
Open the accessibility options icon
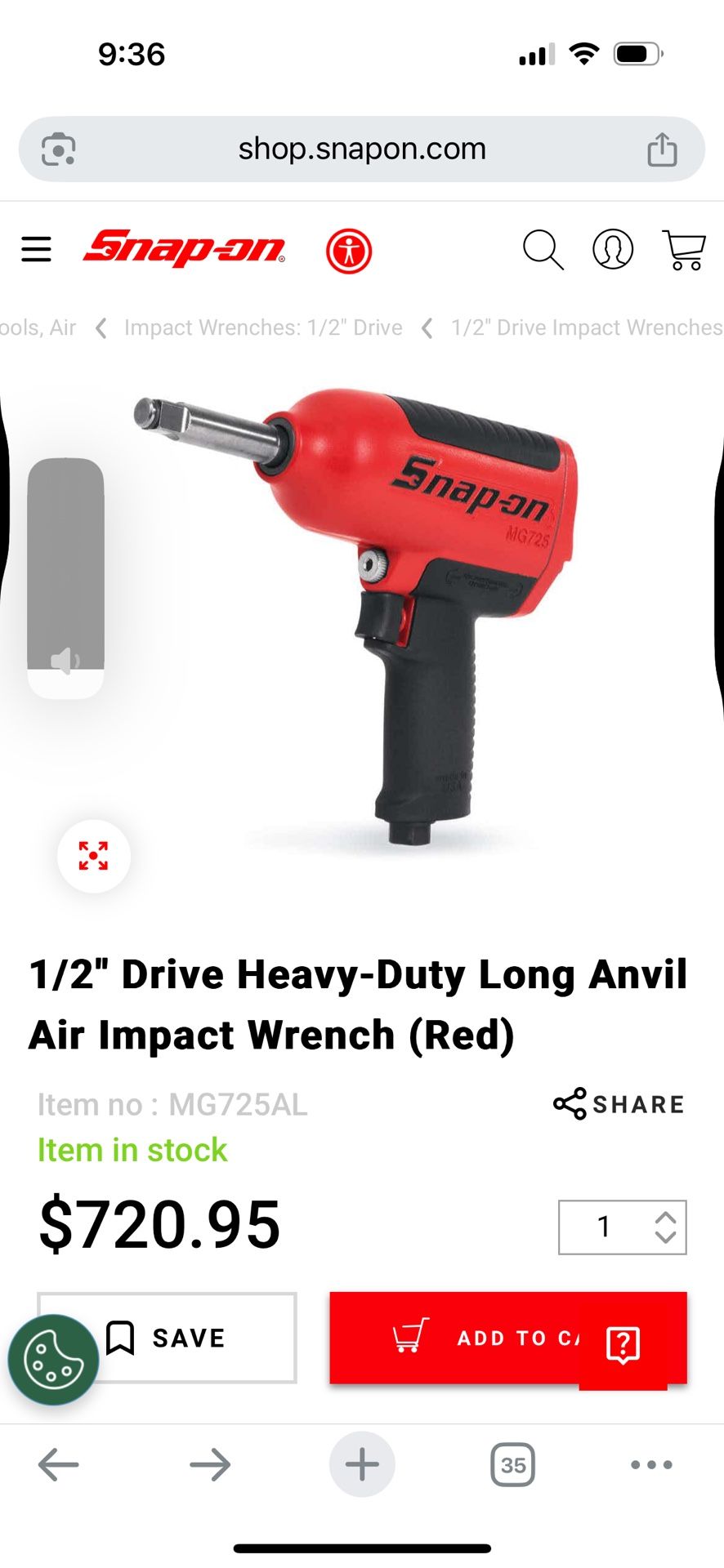coord(348,251)
